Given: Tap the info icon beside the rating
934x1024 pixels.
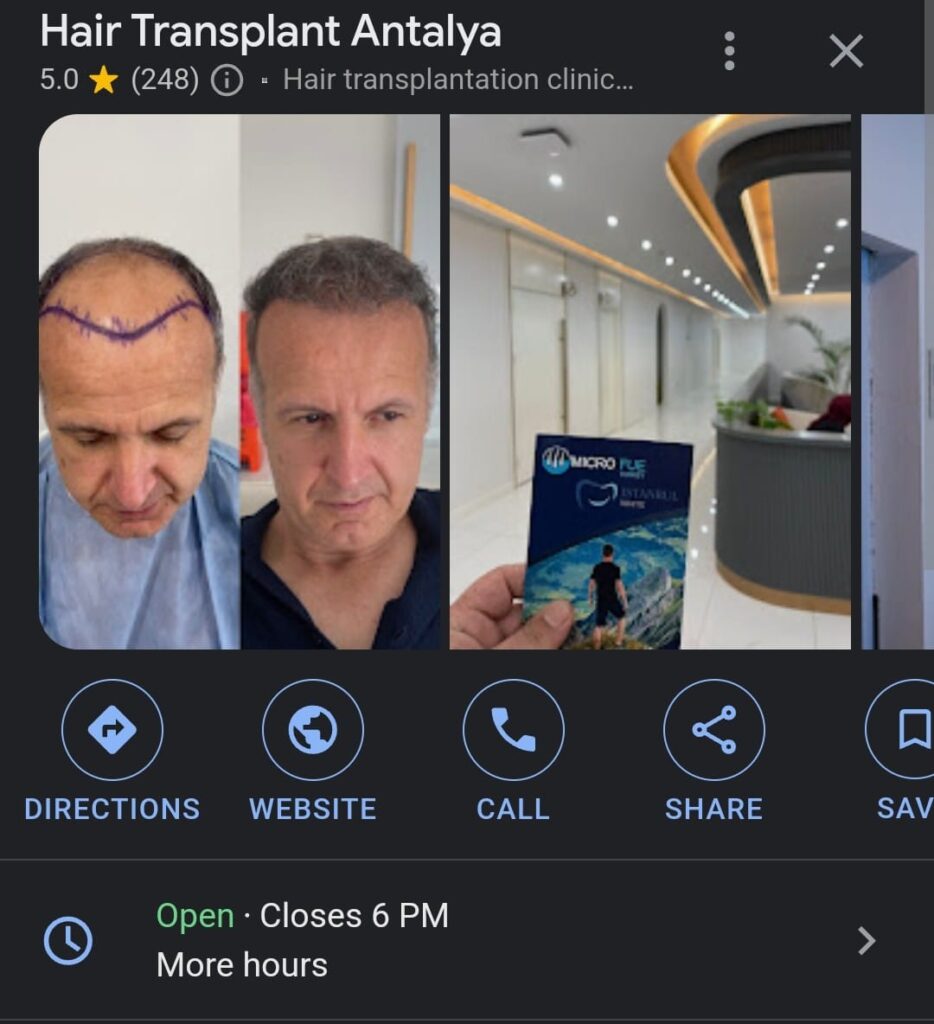Looking at the screenshot, I should 227,80.
